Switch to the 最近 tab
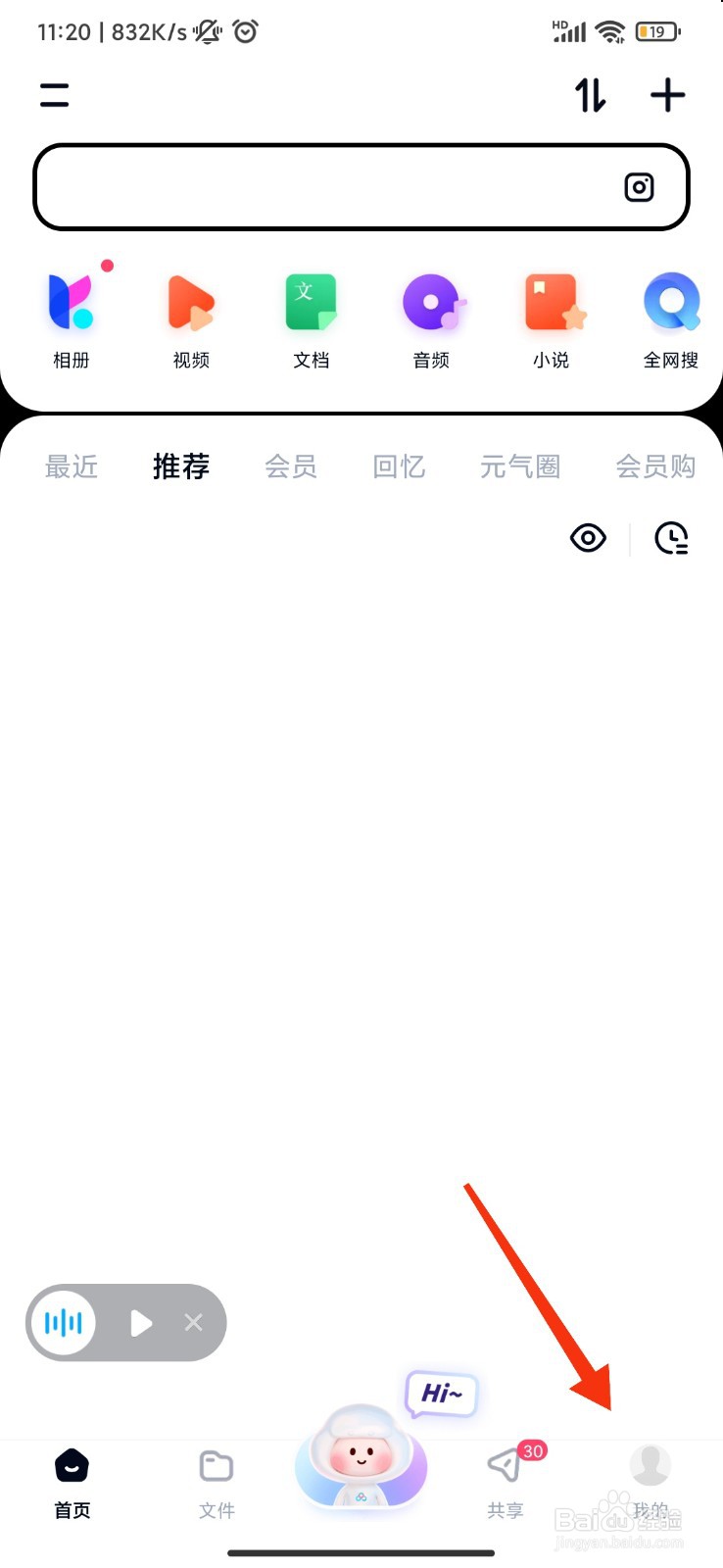Screen dimensions: 723x1568 pyautogui.click(x=70, y=466)
